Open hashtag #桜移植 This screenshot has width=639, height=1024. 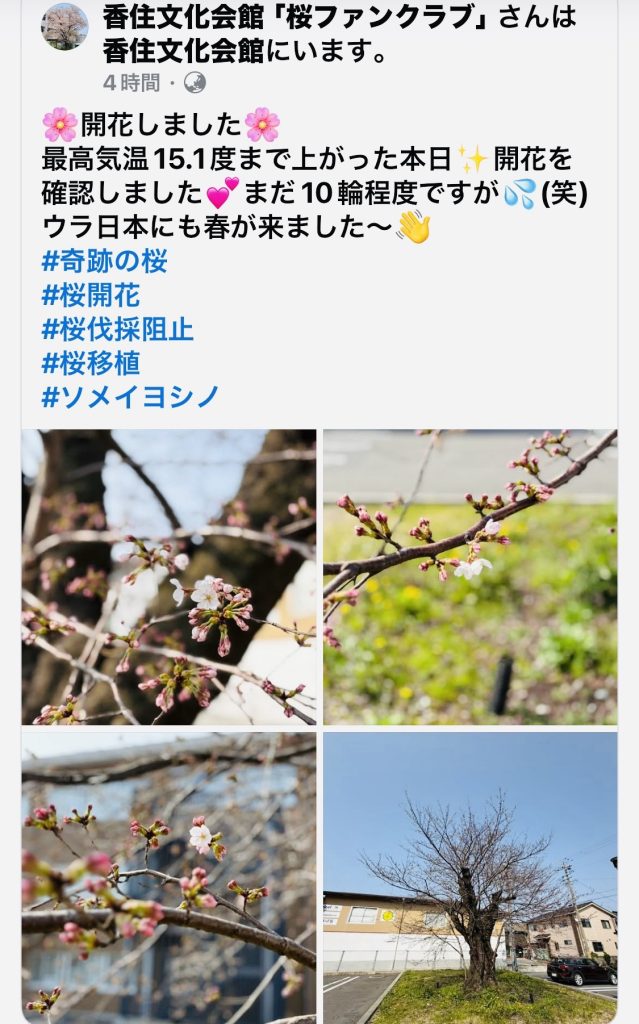click(x=90, y=363)
